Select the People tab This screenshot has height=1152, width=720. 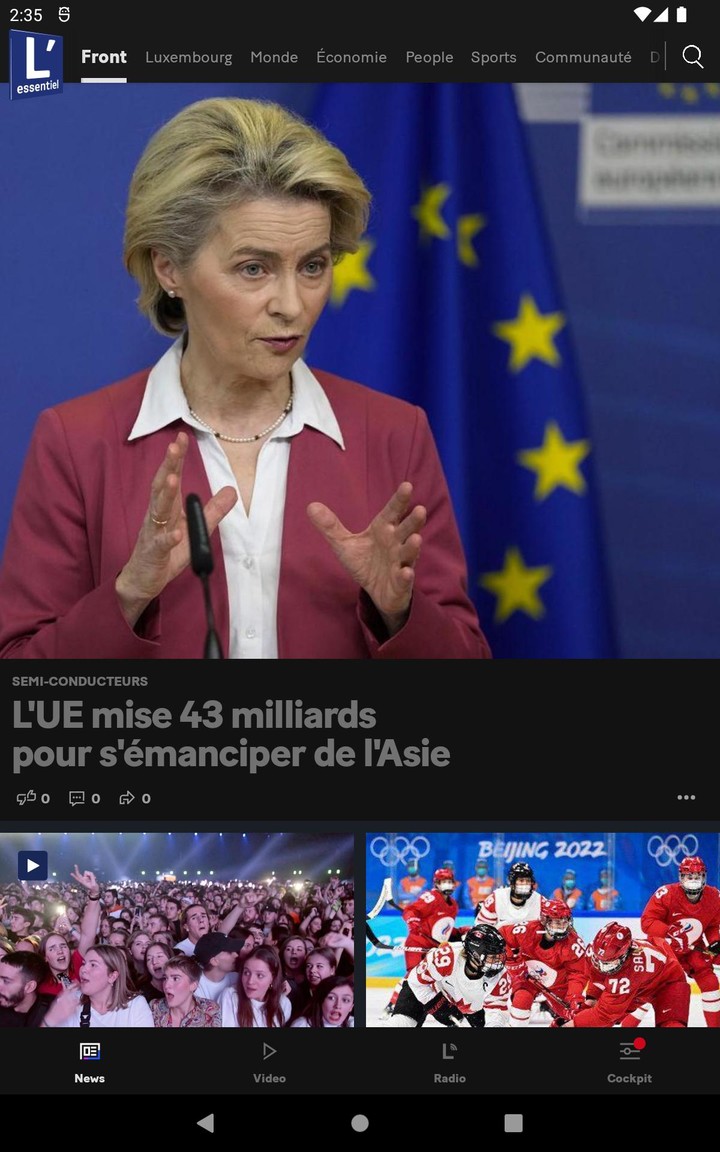(429, 57)
